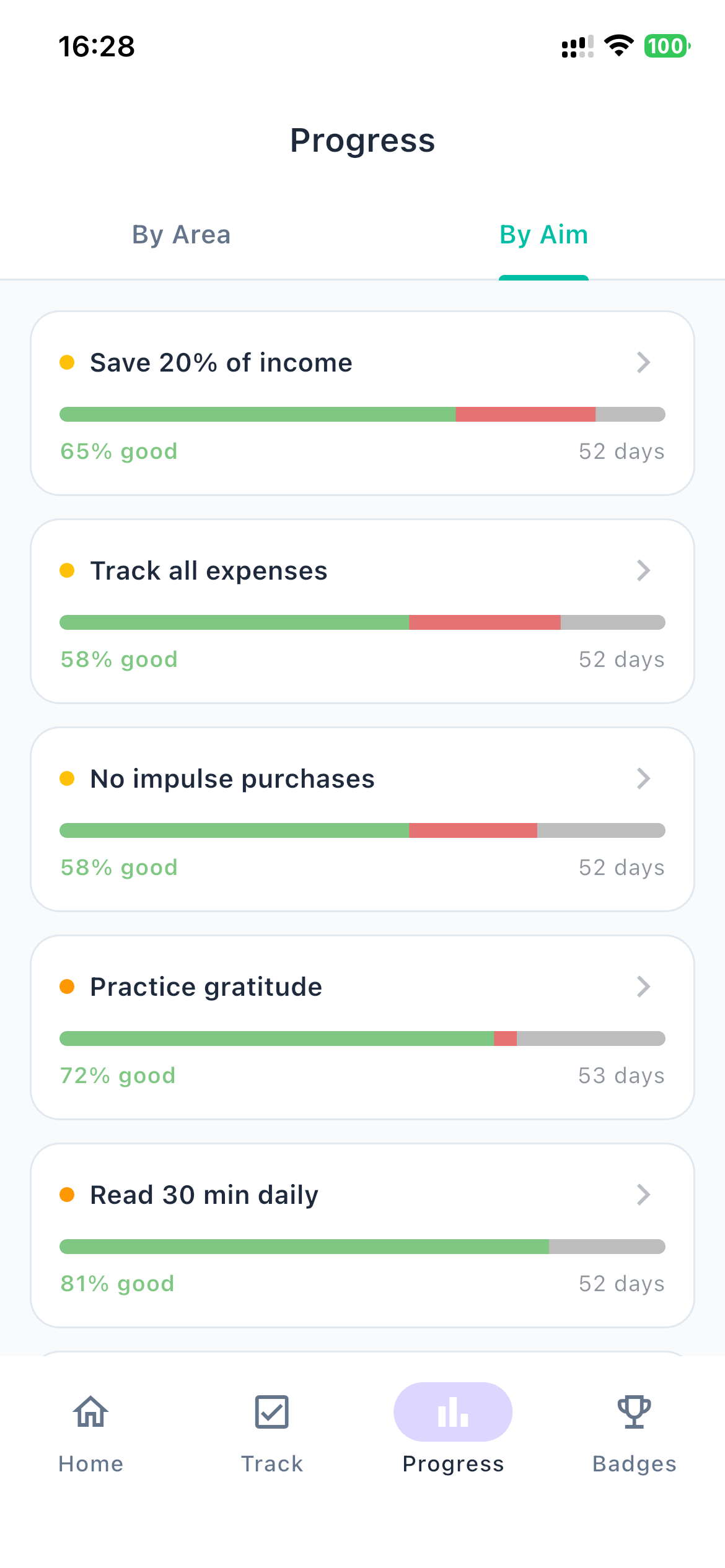
Task: Tap the Progress screen title
Action: pyautogui.click(x=362, y=140)
